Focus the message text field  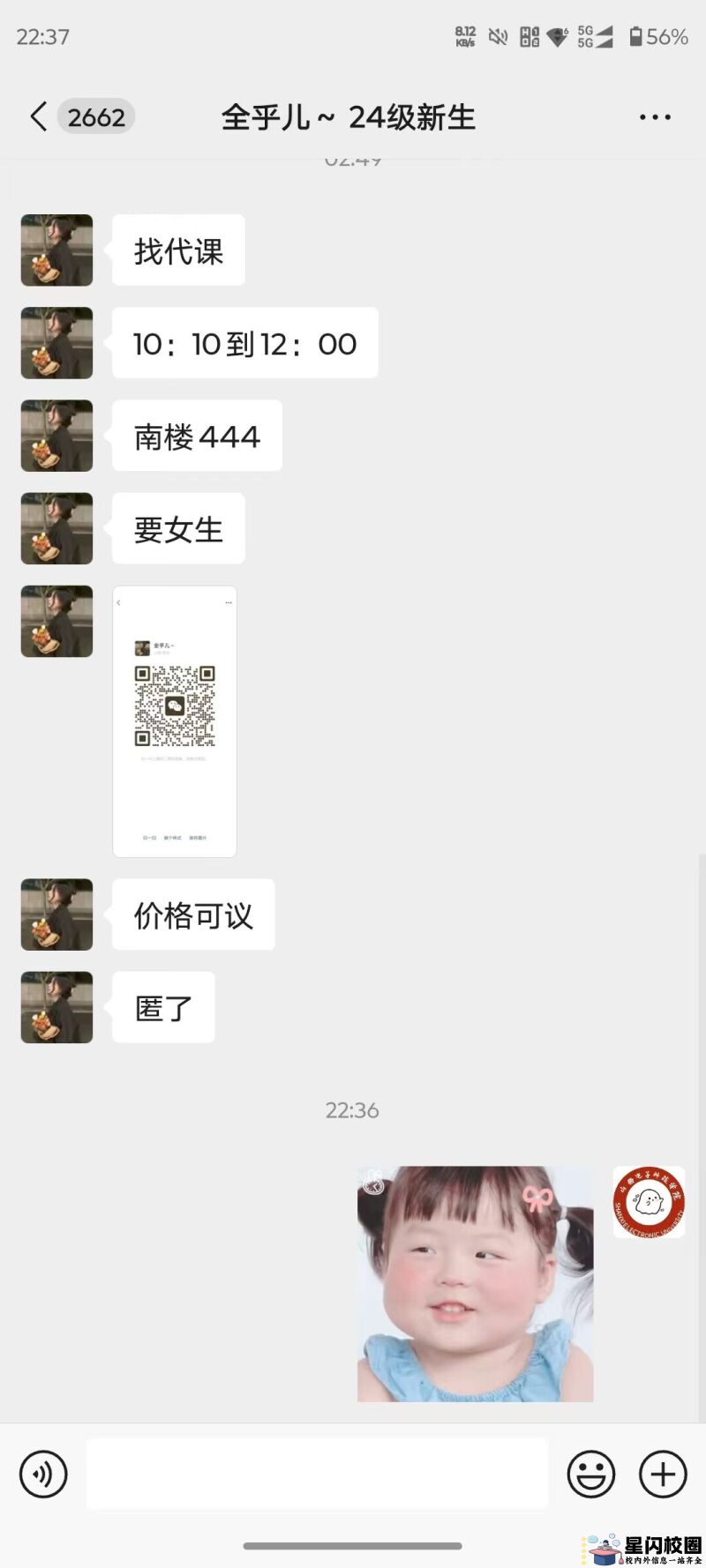316,1474
